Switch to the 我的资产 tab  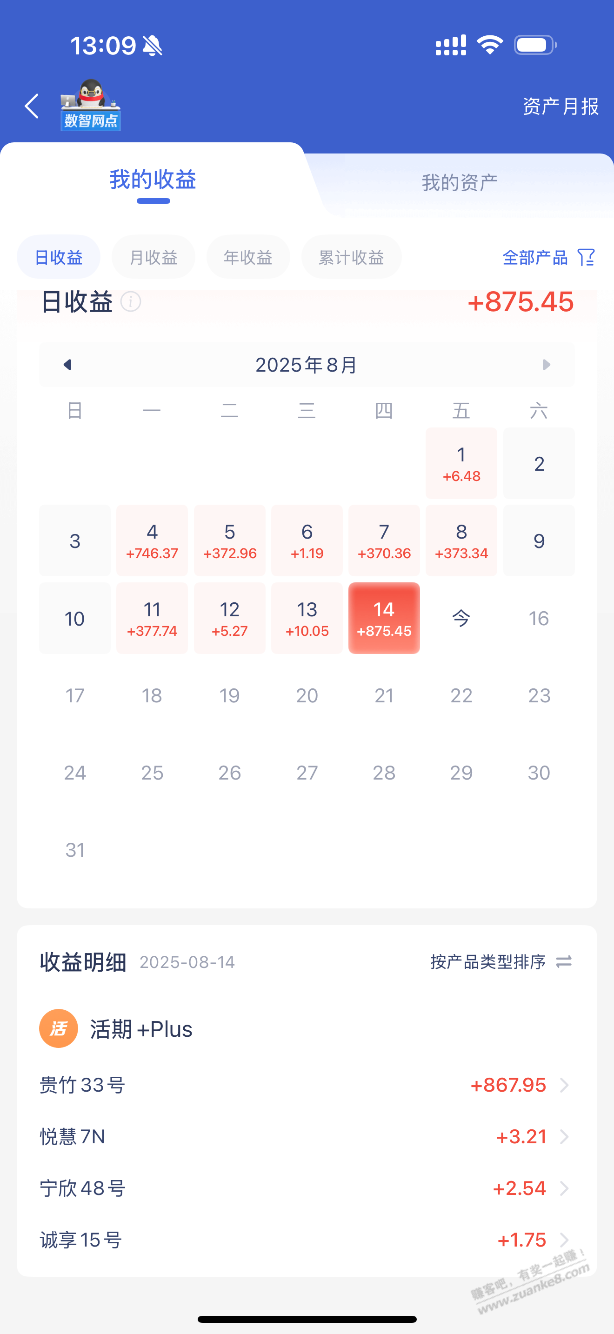[x=459, y=182]
